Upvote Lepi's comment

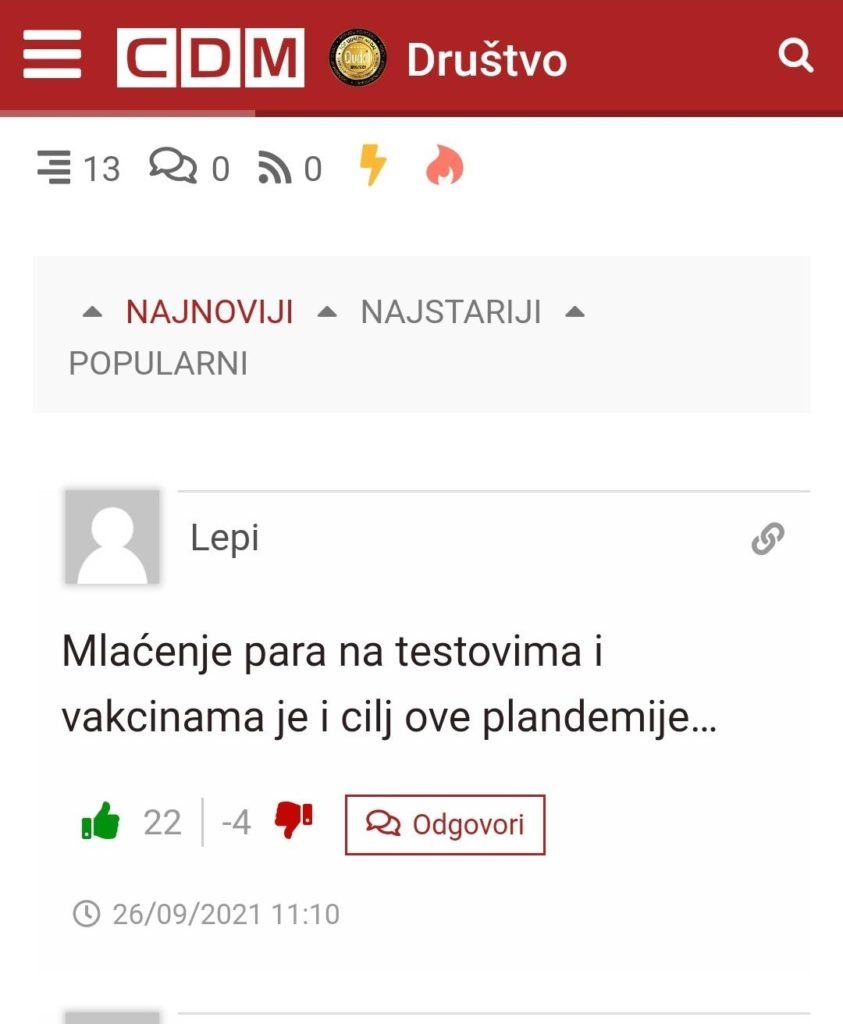100,823
